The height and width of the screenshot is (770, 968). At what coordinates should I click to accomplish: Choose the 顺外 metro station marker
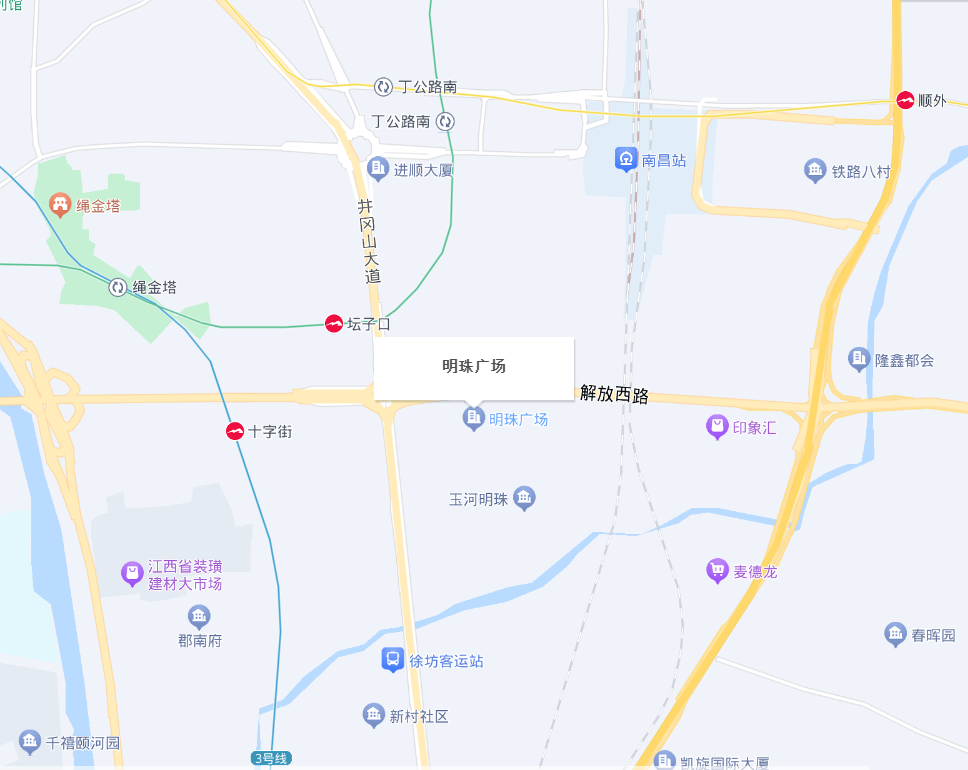pyautogui.click(x=905, y=100)
